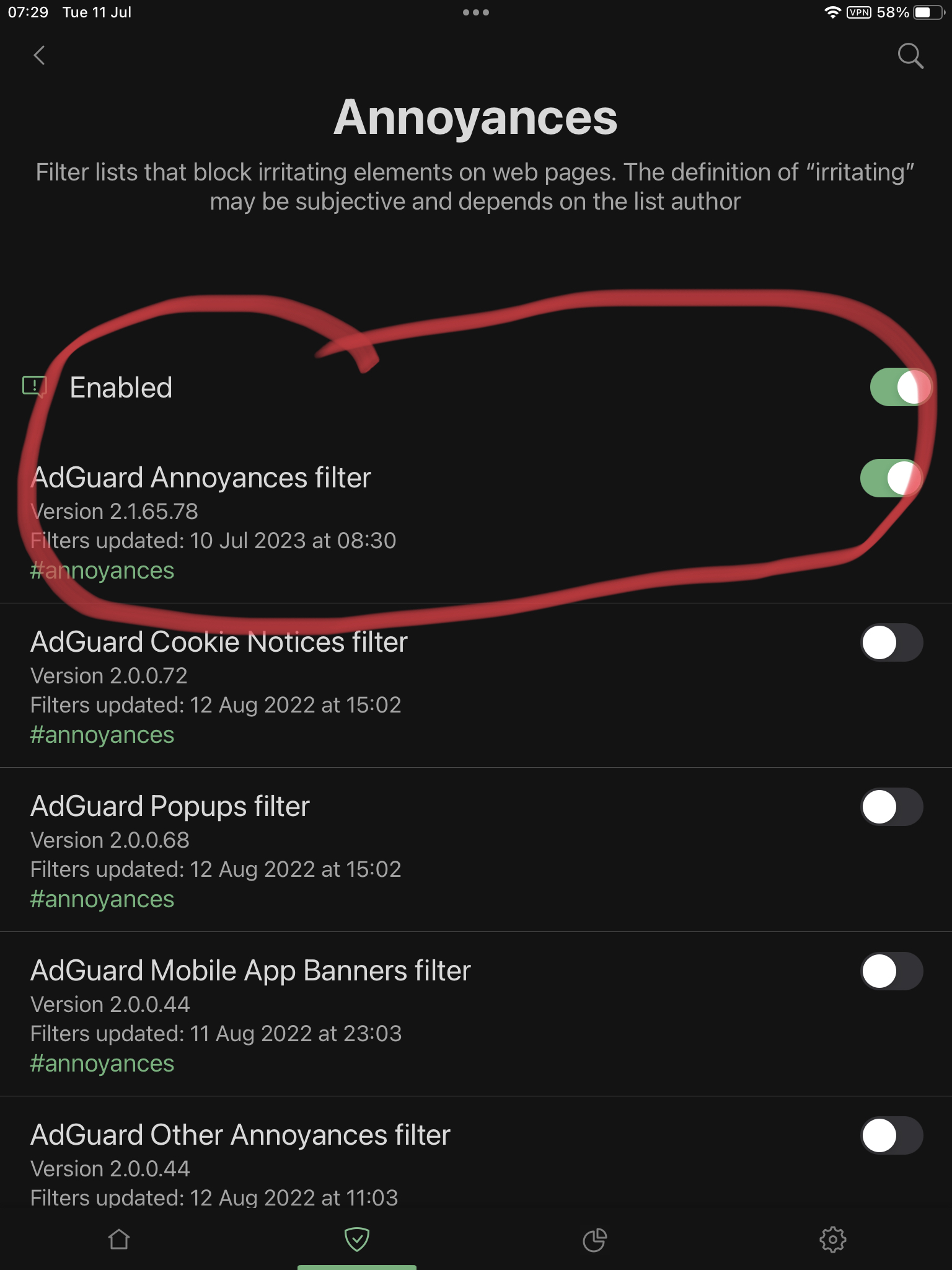Image resolution: width=952 pixels, height=1270 pixels.
Task: Open AdGuard Popups filter details
Action: 170,807
